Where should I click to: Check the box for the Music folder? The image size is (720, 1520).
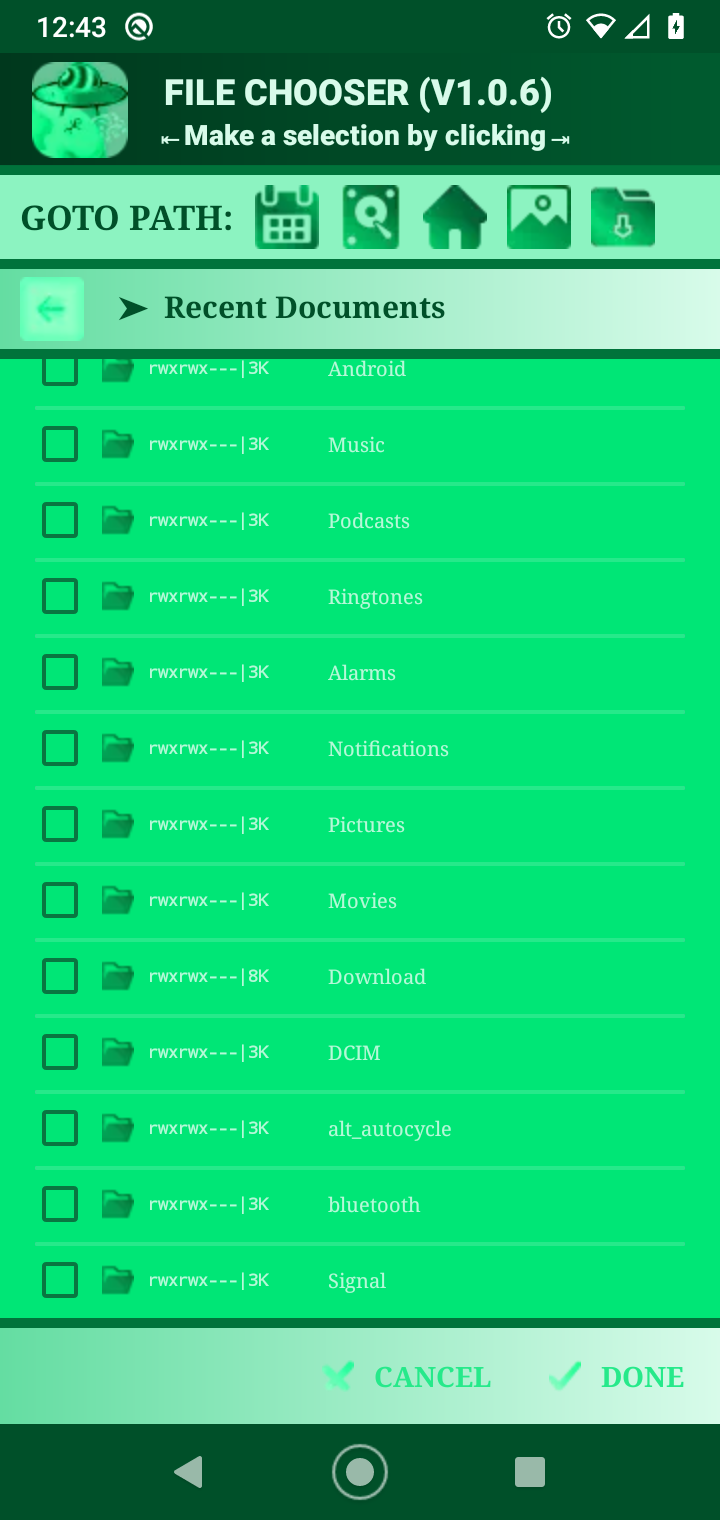pos(60,444)
